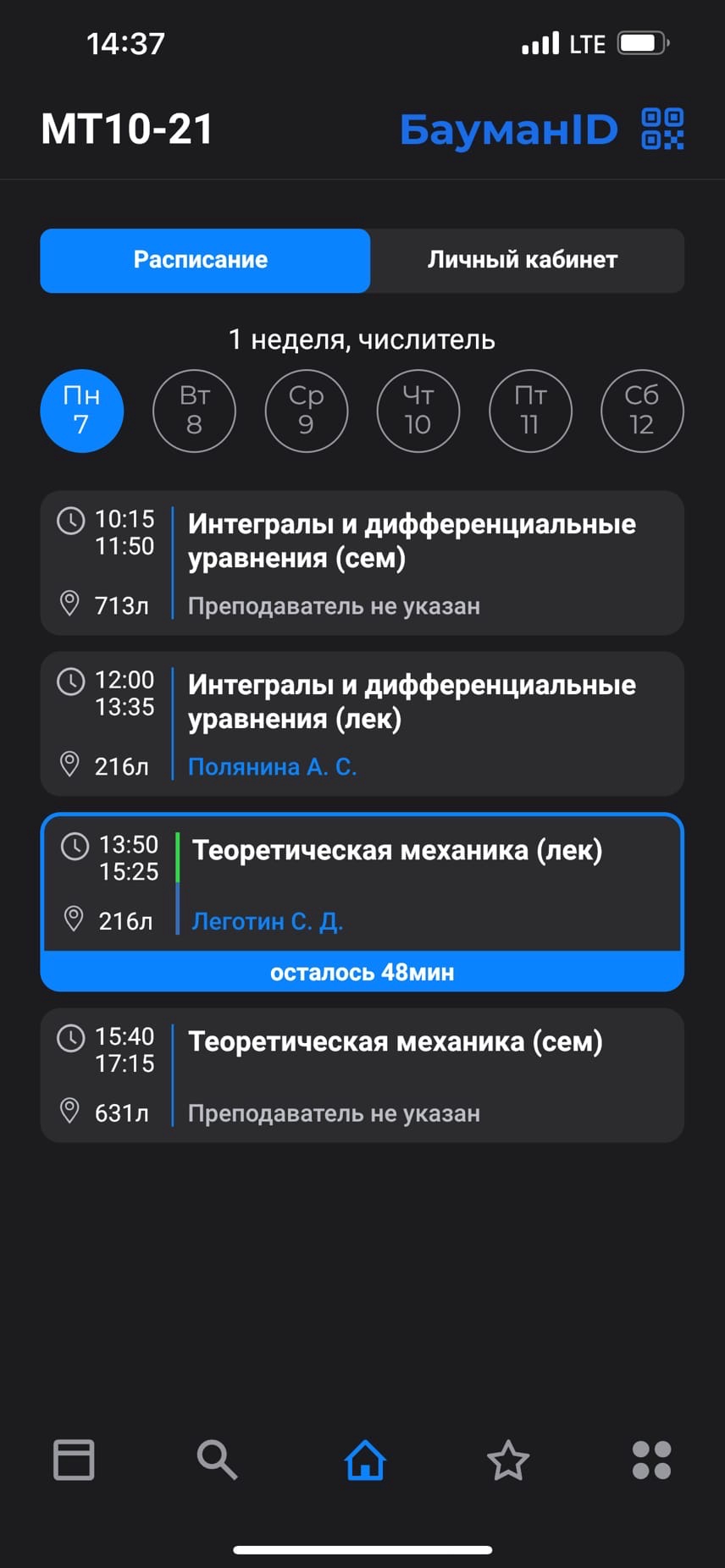The image size is (725, 1568).
Task: Open the four-dot more menu tab
Action: tap(651, 1460)
